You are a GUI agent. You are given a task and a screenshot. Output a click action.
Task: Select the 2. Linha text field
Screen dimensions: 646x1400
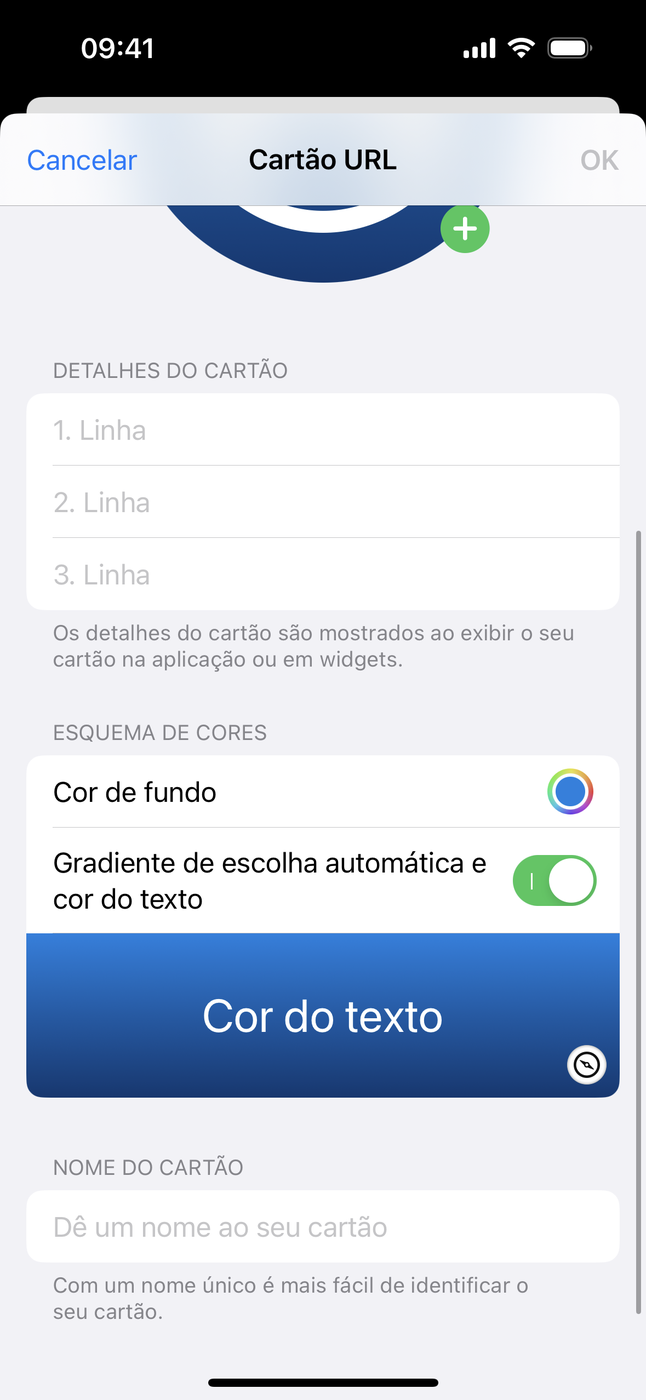tap(322, 502)
